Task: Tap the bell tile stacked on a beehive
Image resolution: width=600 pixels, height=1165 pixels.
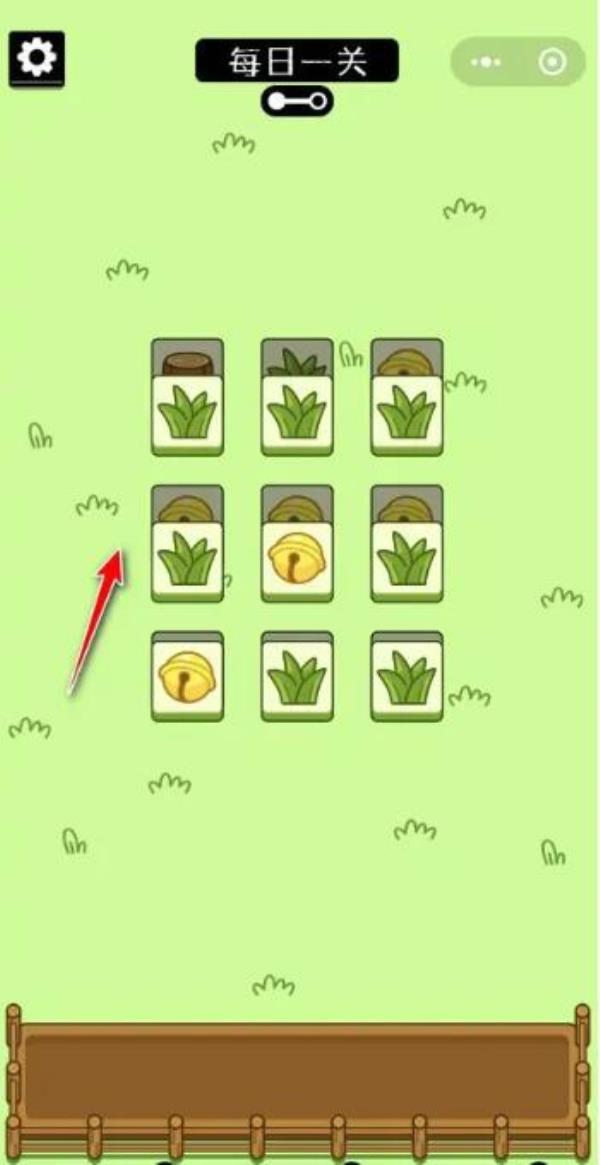Action: (297, 562)
